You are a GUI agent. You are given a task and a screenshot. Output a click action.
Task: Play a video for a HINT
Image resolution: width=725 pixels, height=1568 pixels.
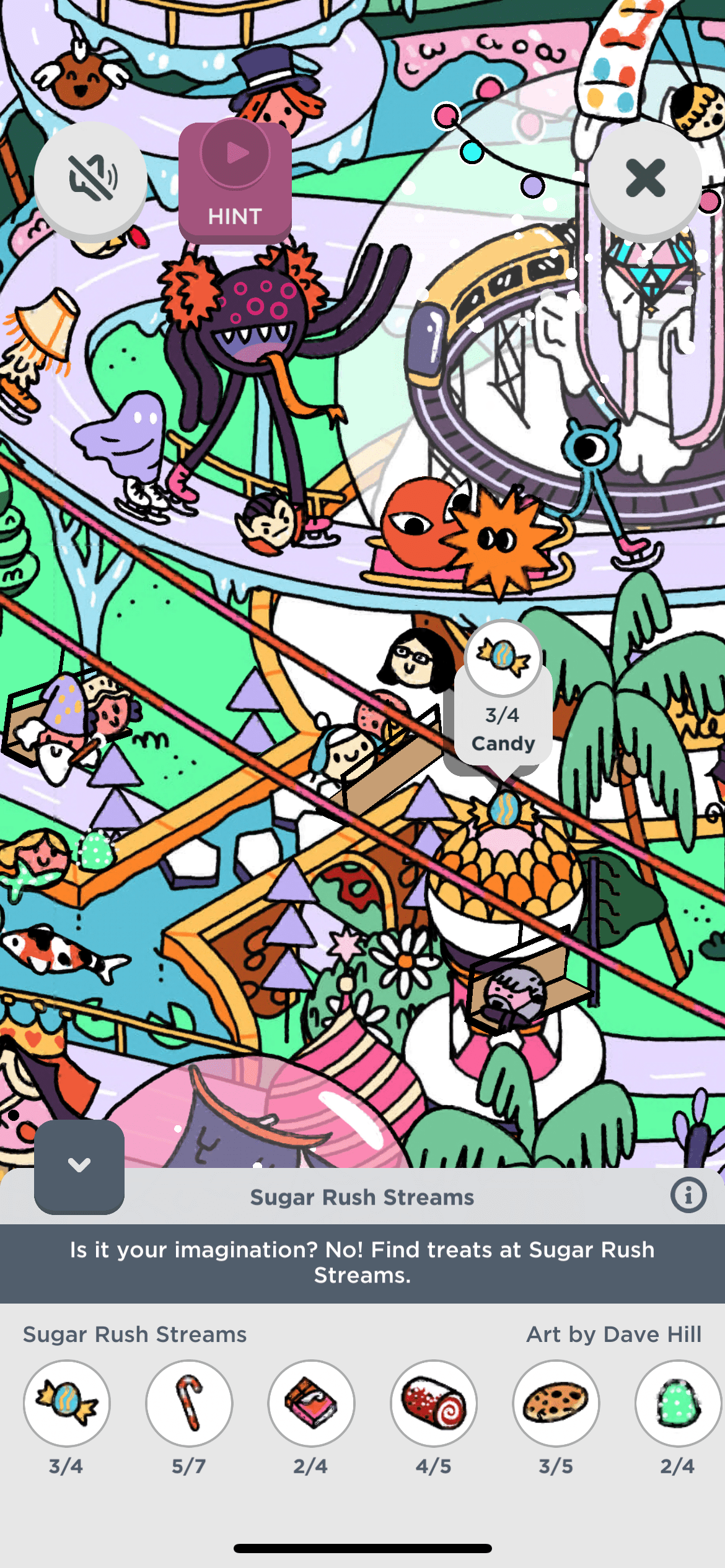235,181
